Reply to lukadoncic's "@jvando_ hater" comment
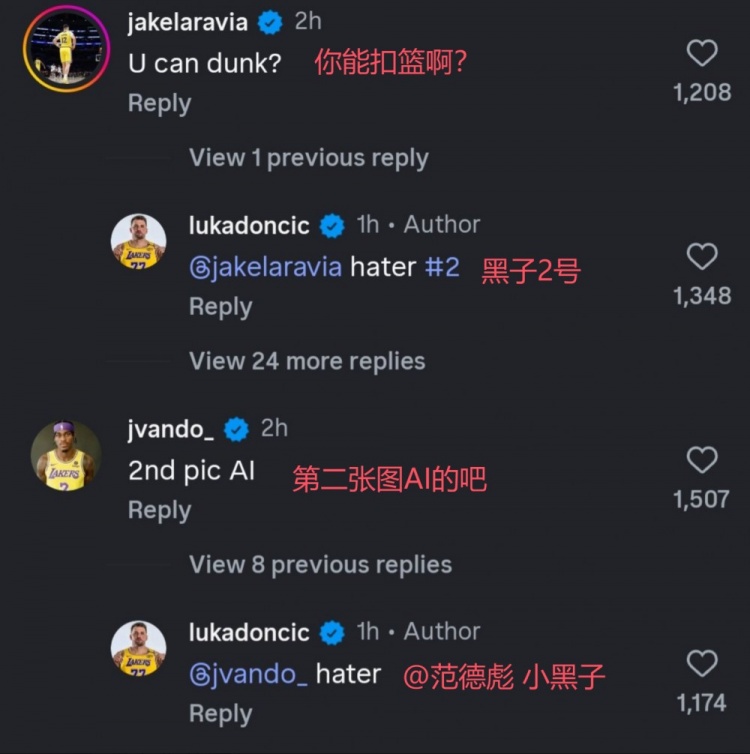 pos(220,714)
